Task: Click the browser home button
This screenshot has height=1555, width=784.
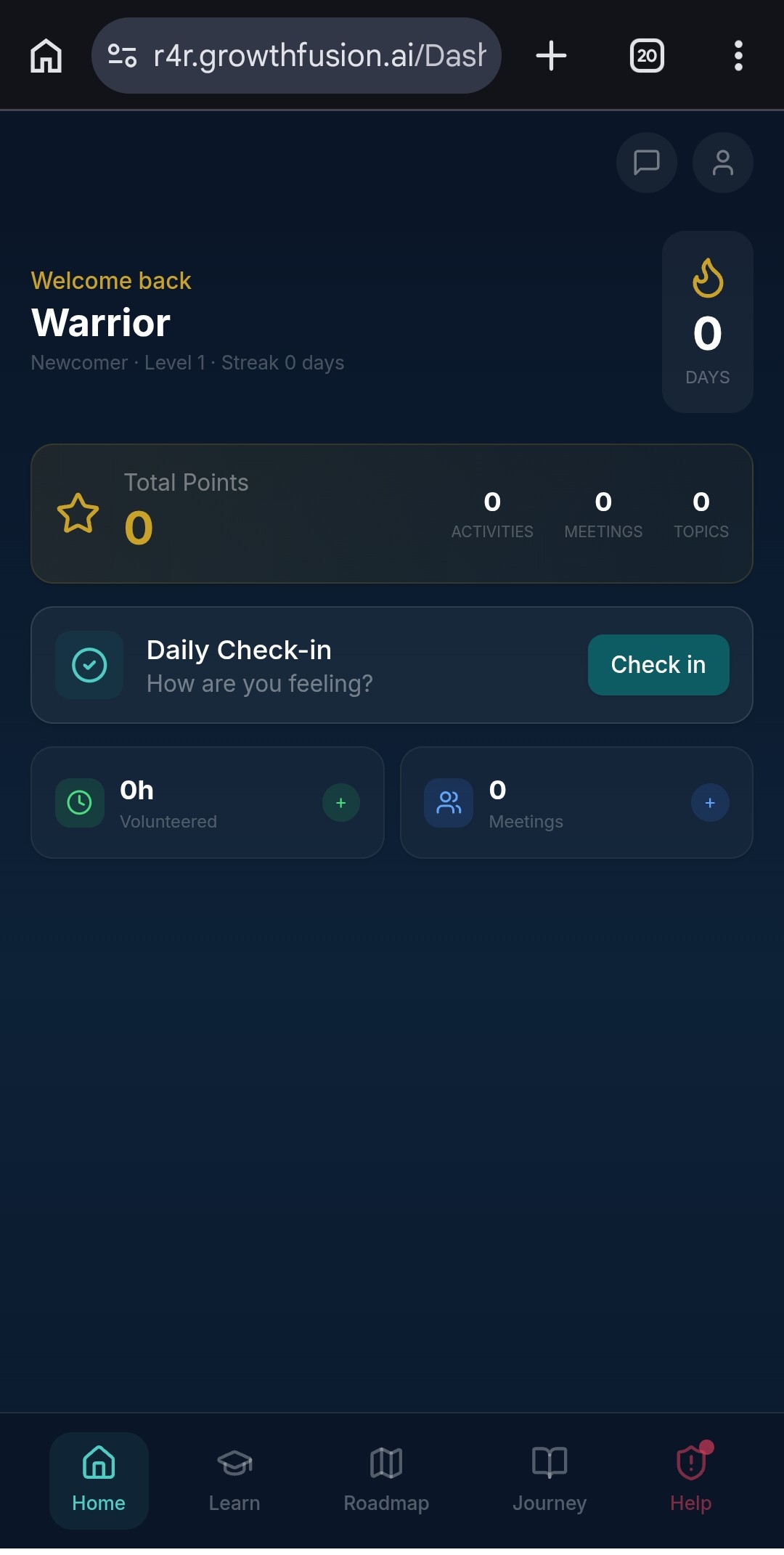Action: [46, 55]
